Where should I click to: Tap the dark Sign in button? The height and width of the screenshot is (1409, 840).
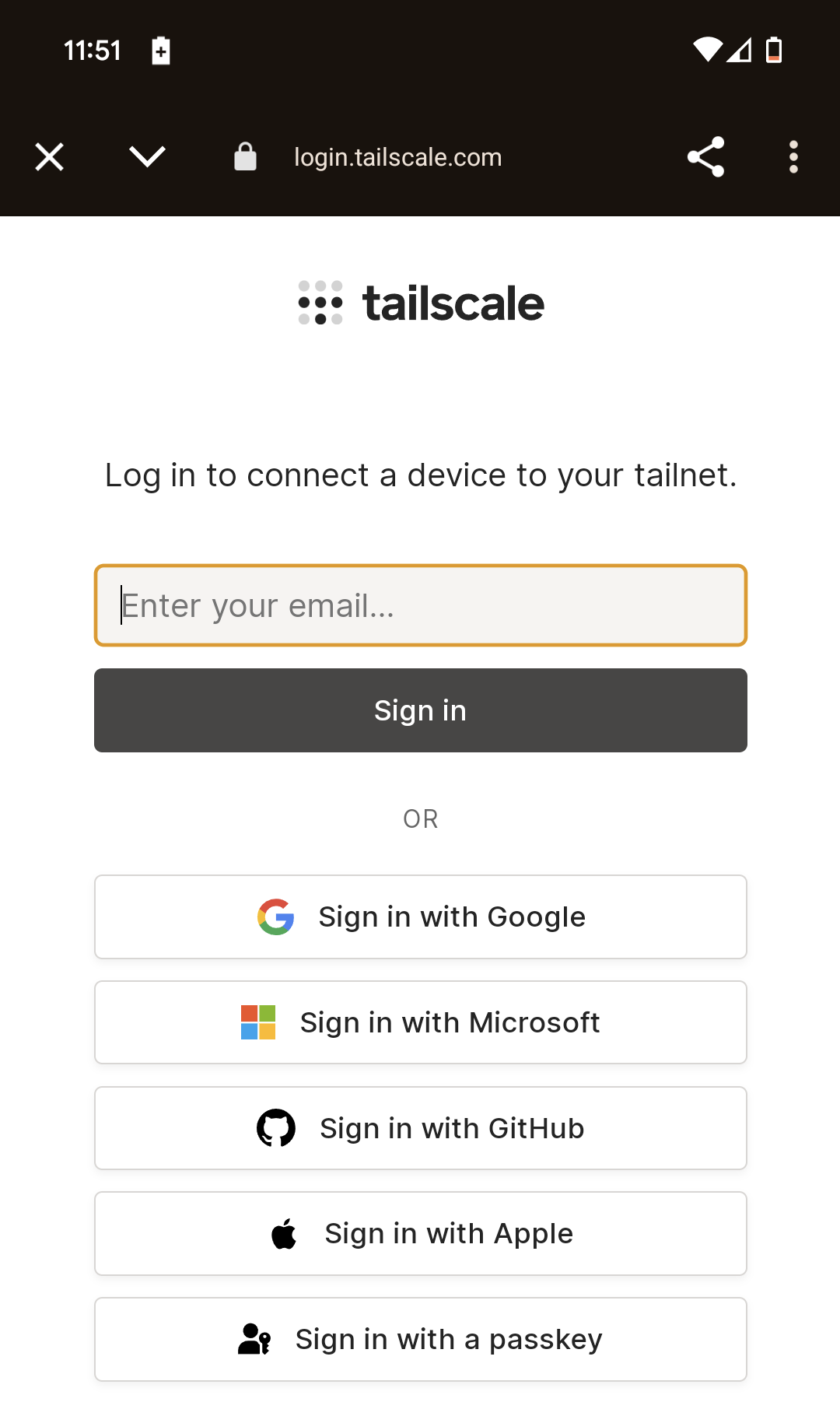tap(421, 710)
